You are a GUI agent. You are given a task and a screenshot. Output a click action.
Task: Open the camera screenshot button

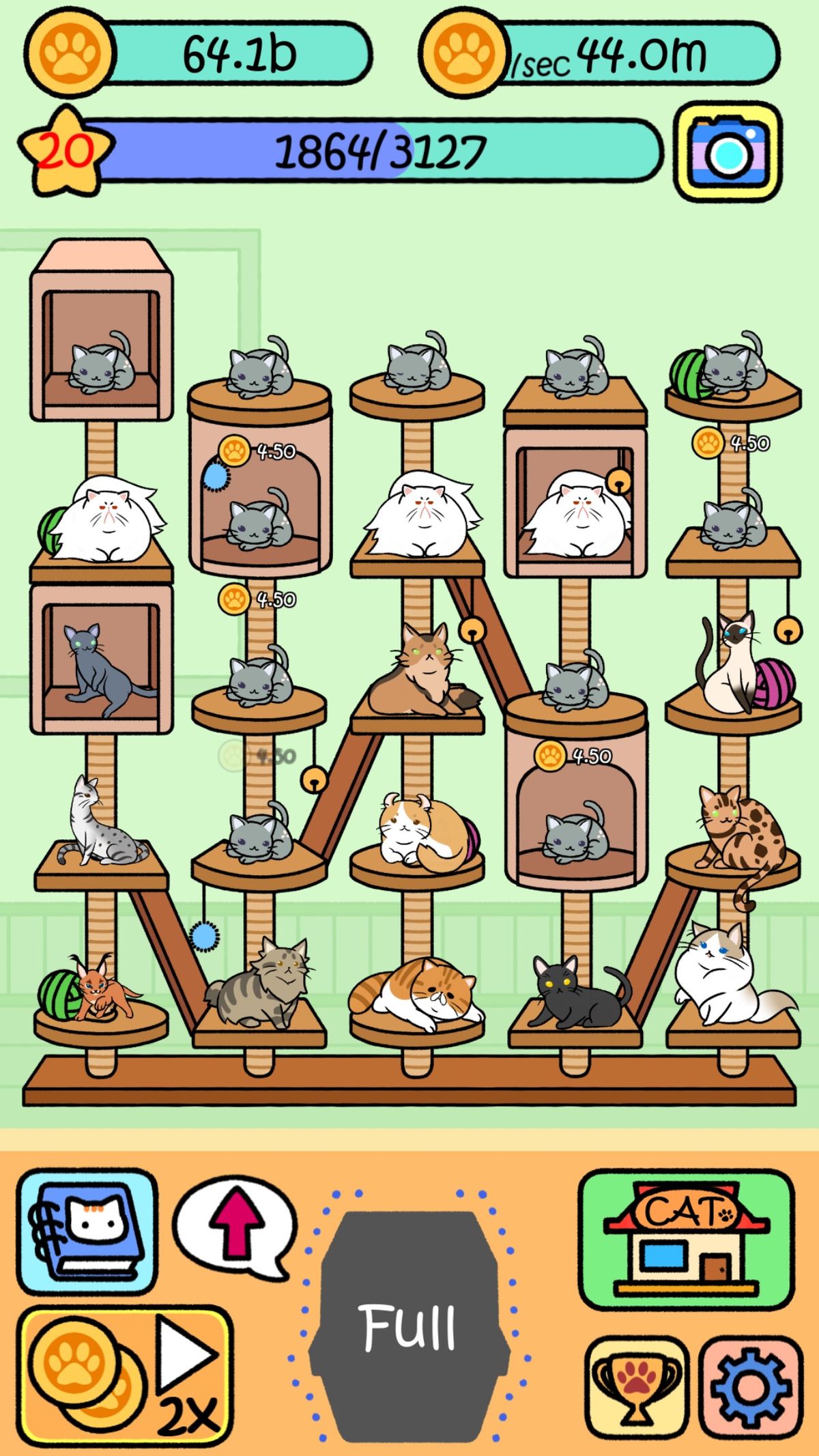tap(728, 152)
